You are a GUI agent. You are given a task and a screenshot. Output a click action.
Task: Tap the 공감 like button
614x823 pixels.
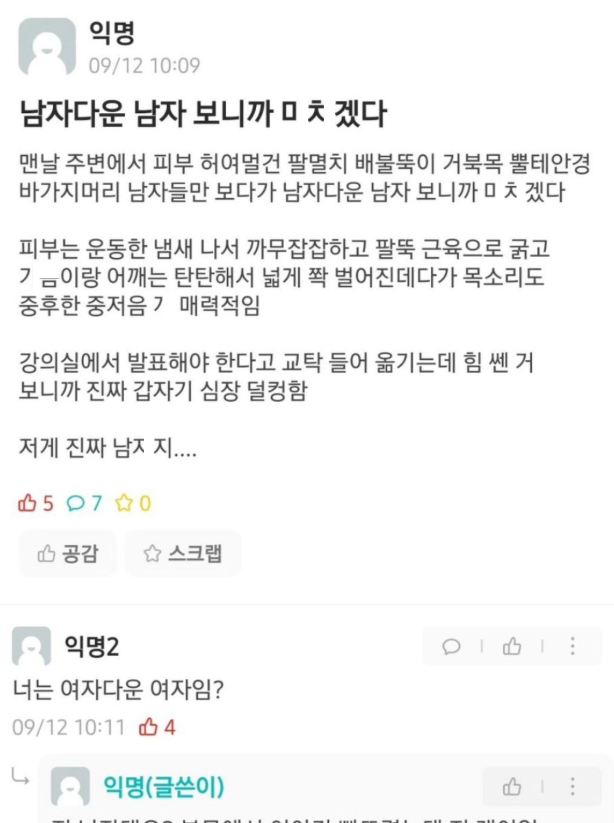pos(68,553)
